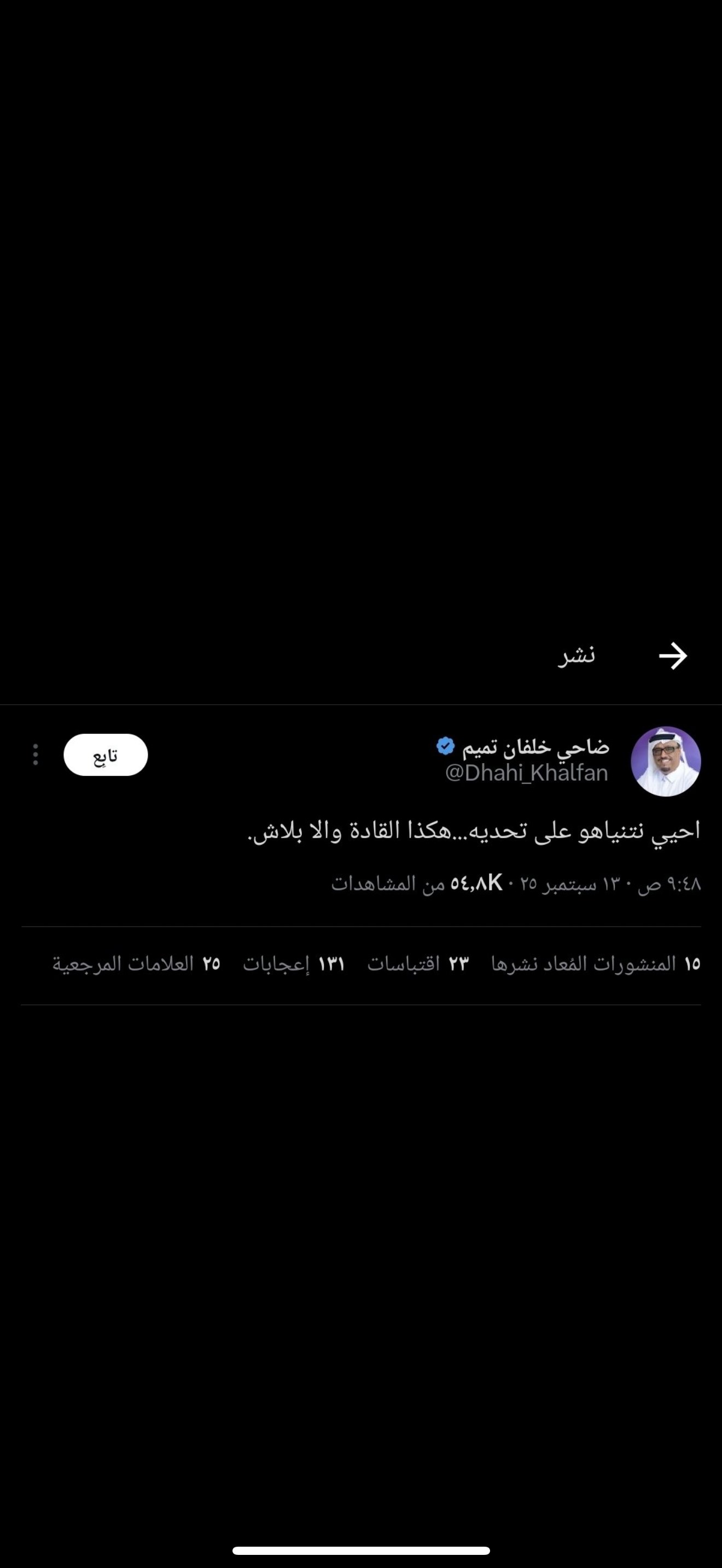Open the three-dot overflow menu of the post
The height and width of the screenshot is (1568, 722).
(36, 754)
